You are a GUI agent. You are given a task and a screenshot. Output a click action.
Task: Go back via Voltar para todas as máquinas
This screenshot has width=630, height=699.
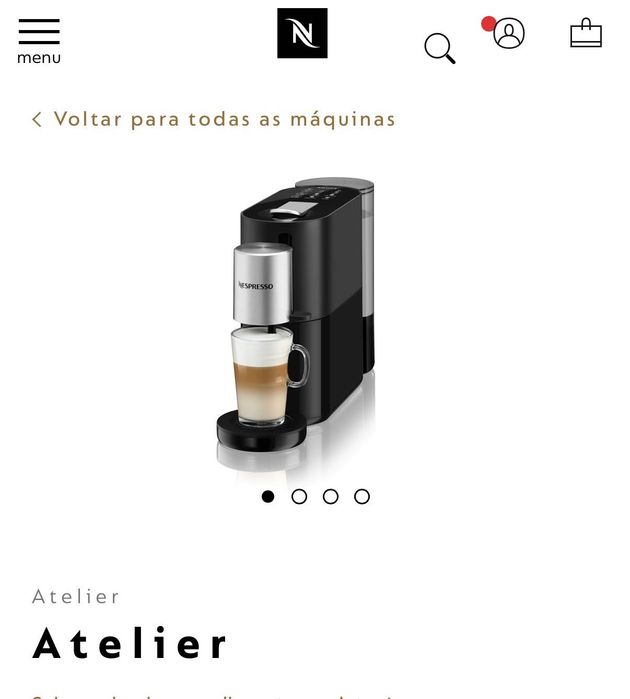click(x=214, y=119)
